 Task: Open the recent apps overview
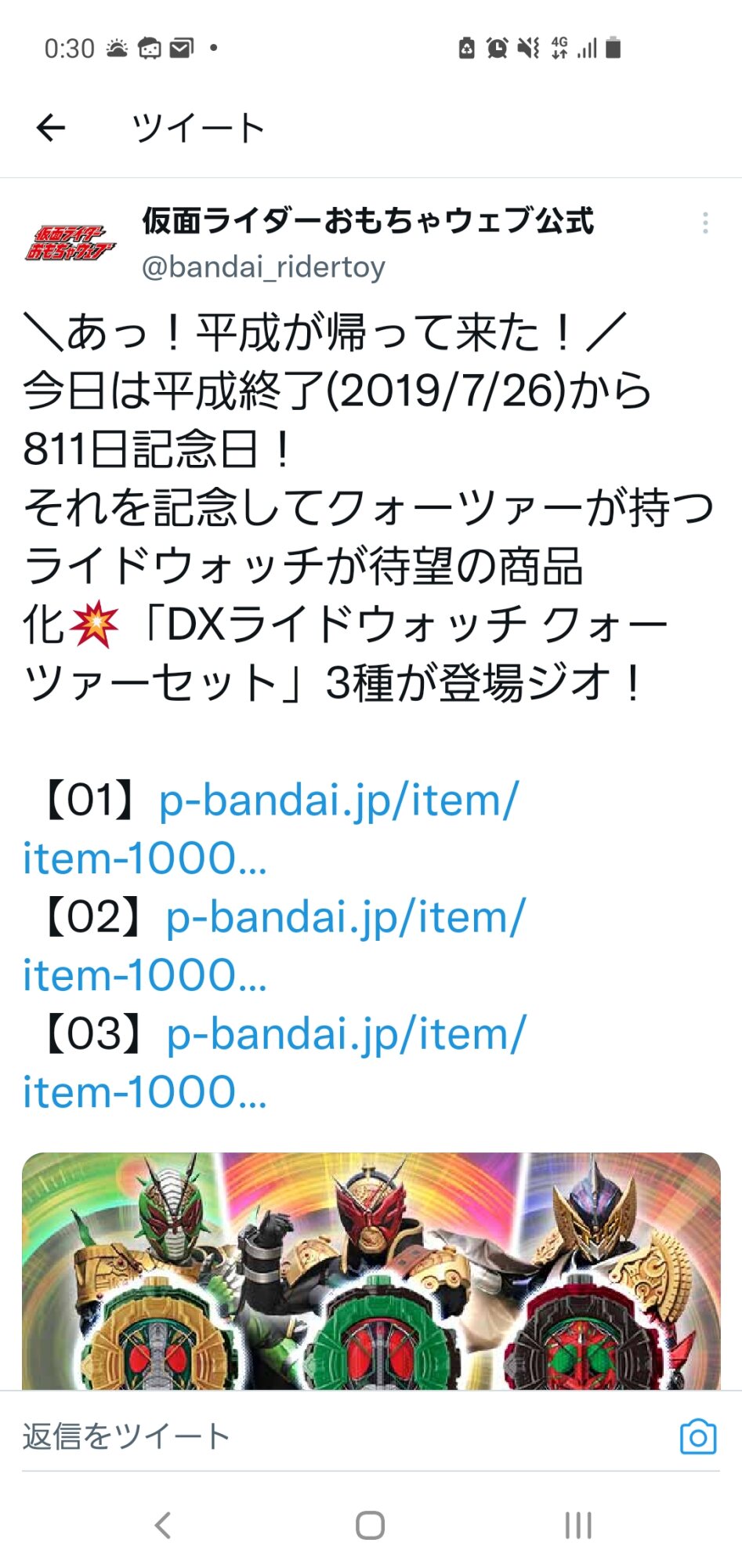[578, 1526]
